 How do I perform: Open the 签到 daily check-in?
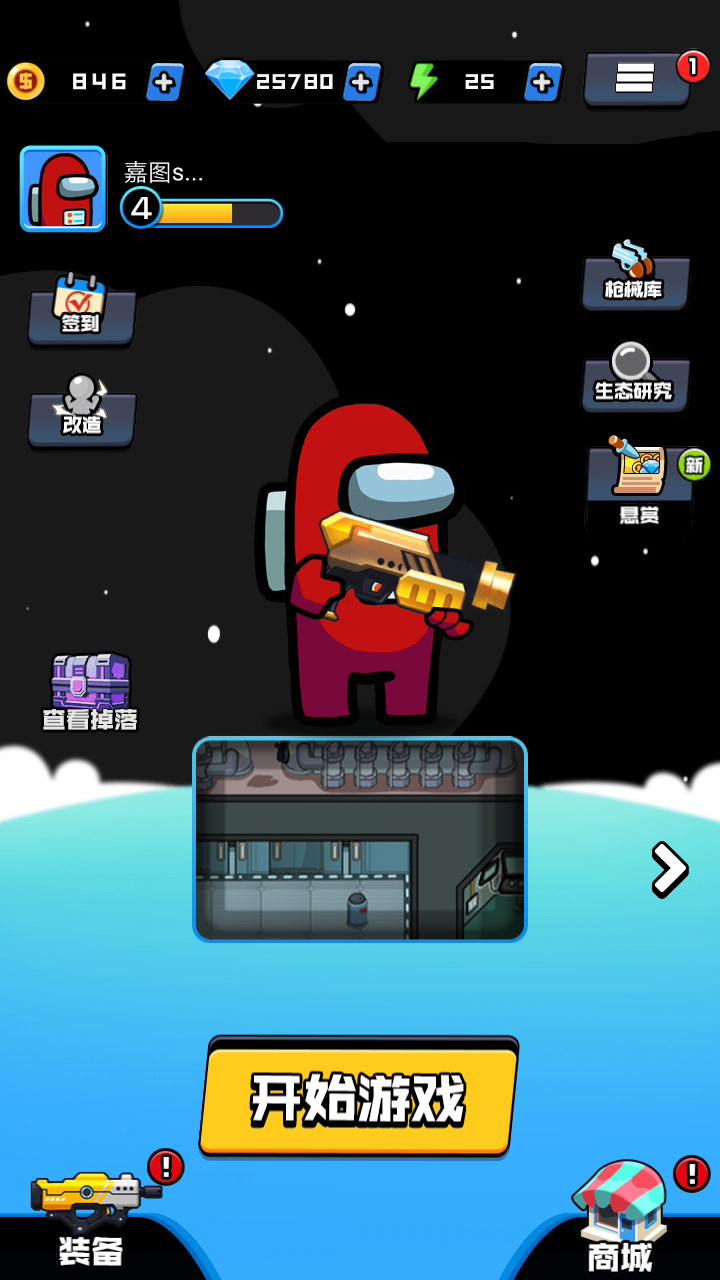pos(81,310)
